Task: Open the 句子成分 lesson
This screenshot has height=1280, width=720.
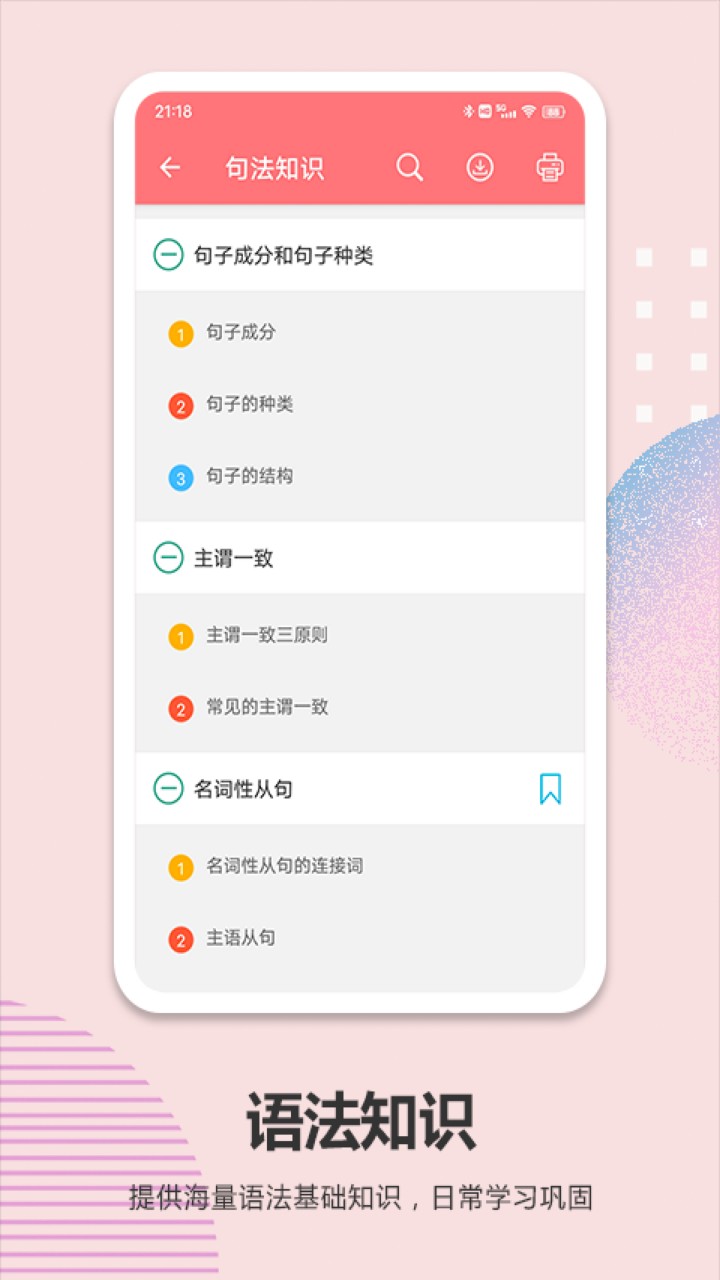Action: [x=240, y=333]
